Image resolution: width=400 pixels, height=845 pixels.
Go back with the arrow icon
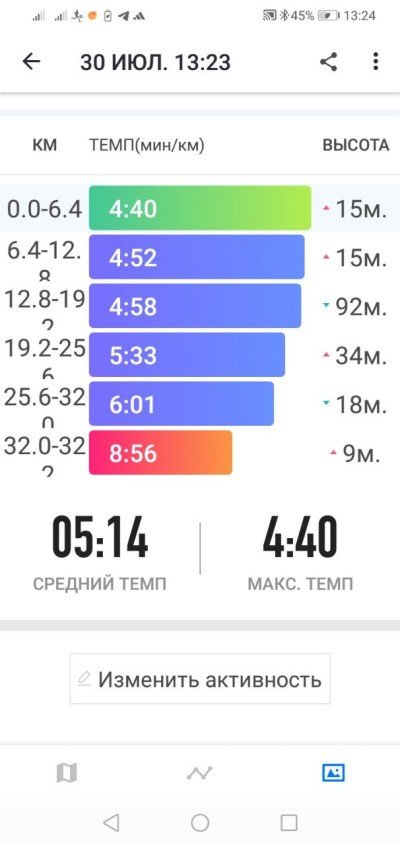pos(31,62)
